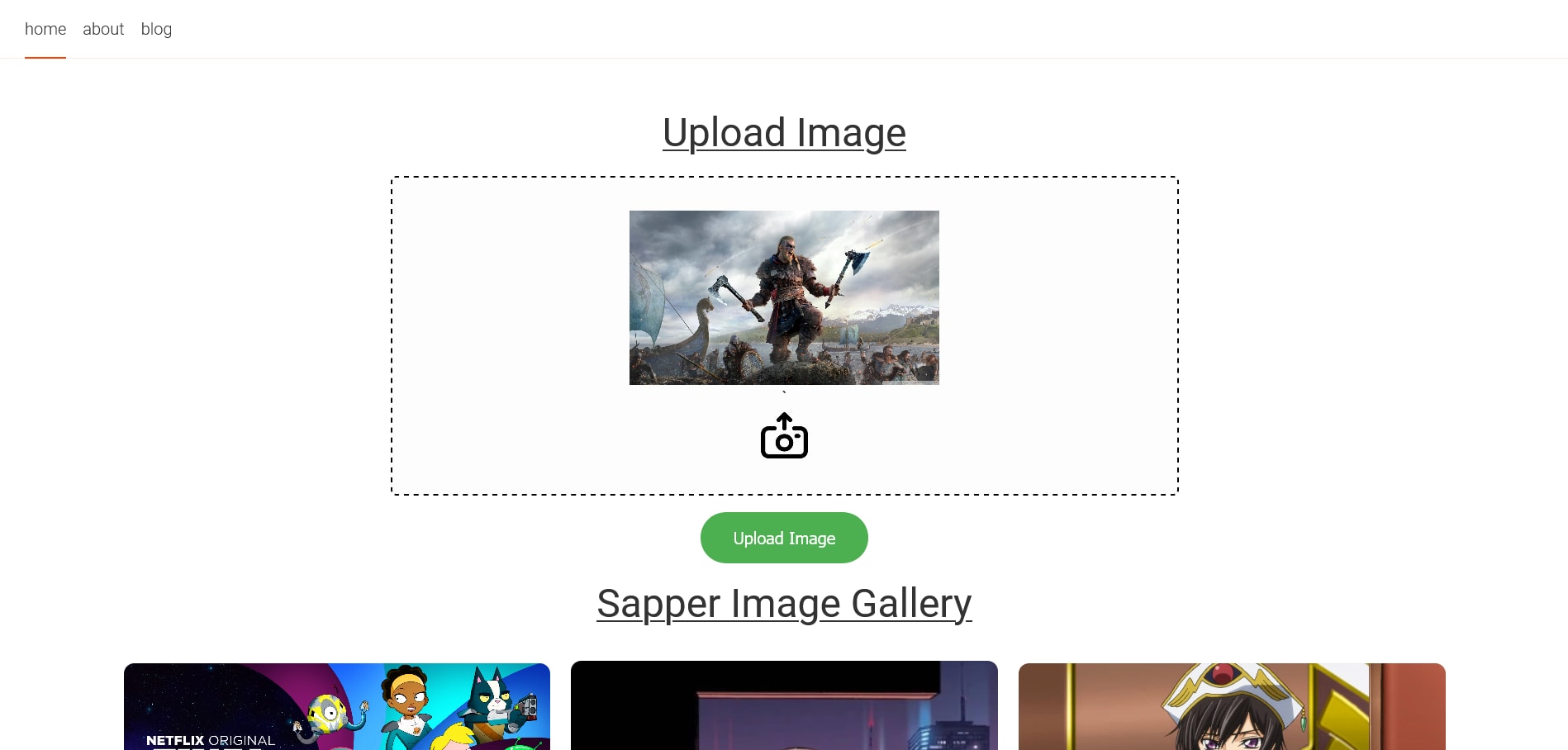
Task: Open the anime character gallery image
Action: tap(1232, 706)
